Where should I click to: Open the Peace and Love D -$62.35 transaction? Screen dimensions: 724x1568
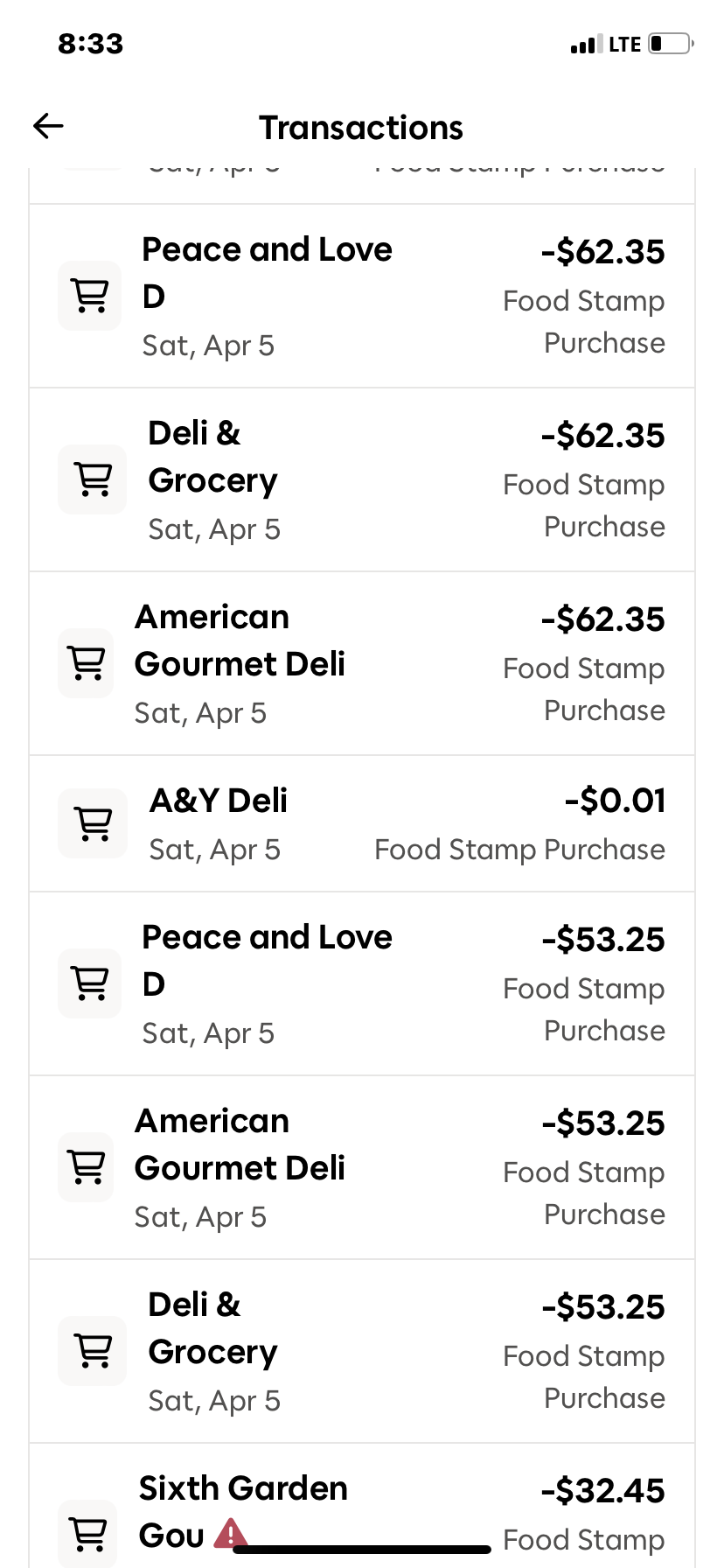(x=361, y=296)
